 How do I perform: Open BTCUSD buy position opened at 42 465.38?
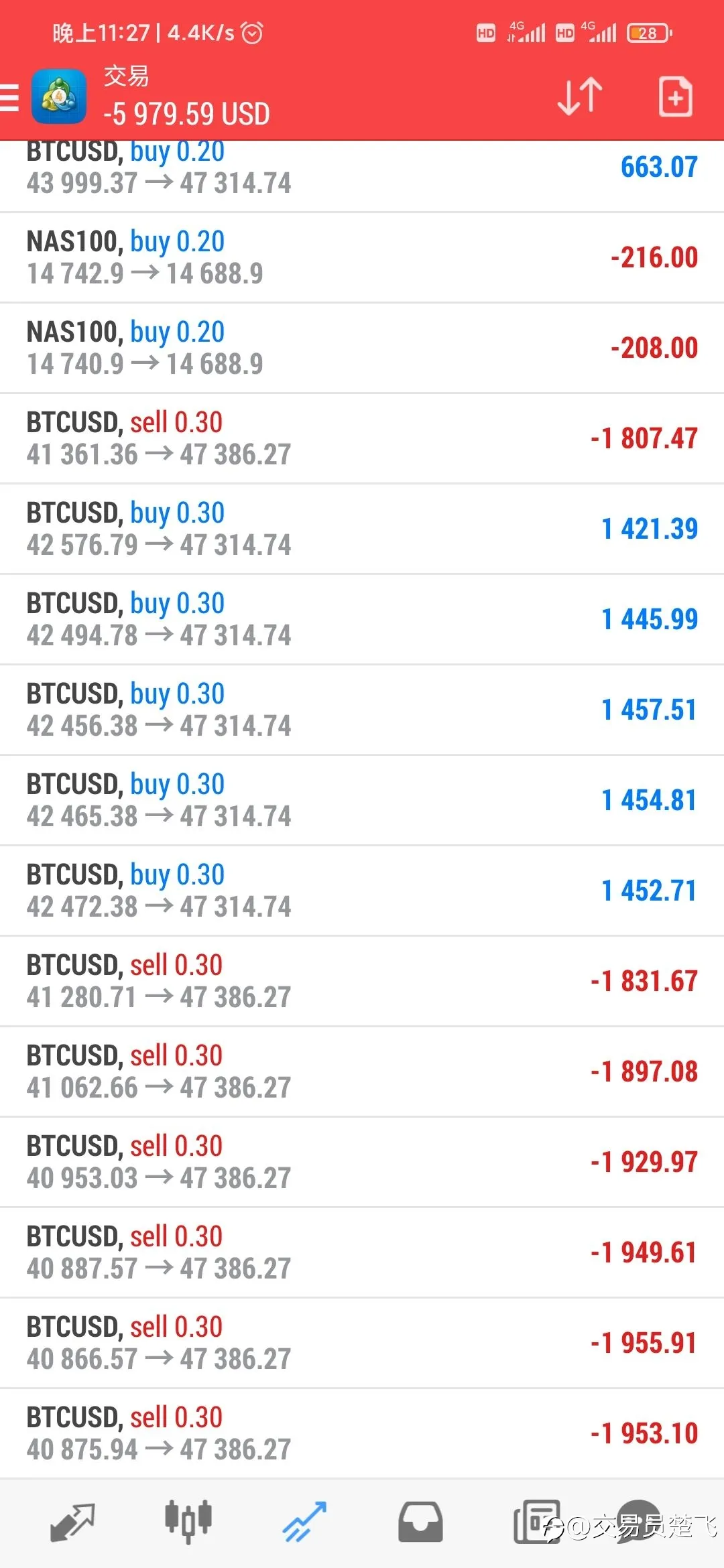(x=362, y=800)
